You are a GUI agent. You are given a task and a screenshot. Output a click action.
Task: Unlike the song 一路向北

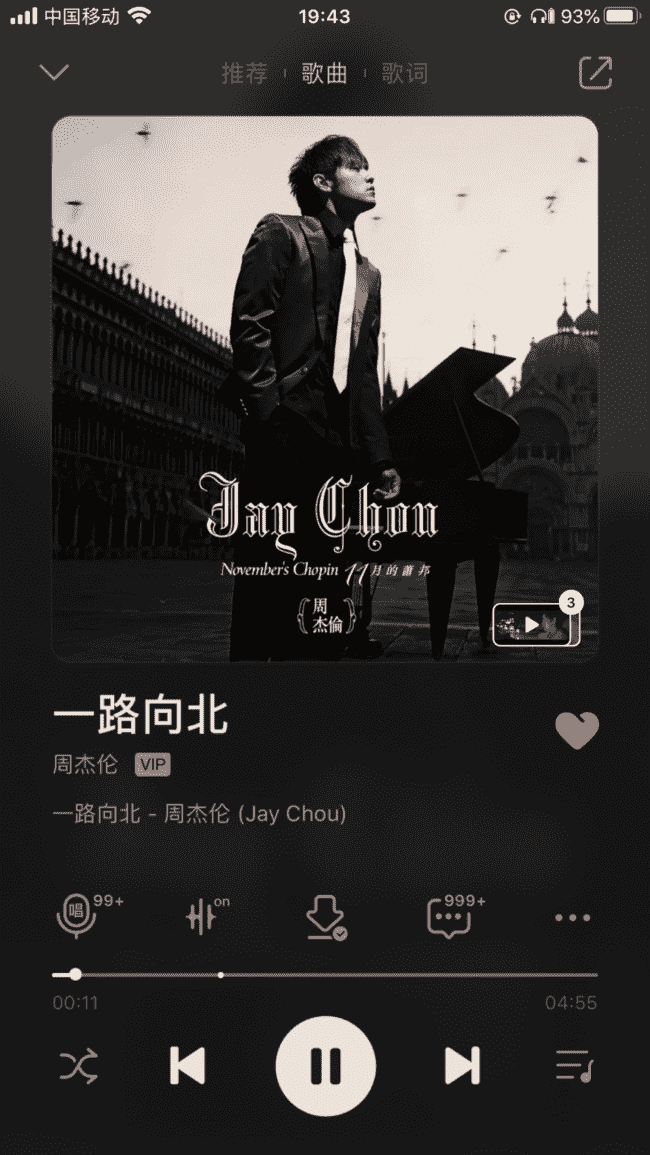coord(577,731)
